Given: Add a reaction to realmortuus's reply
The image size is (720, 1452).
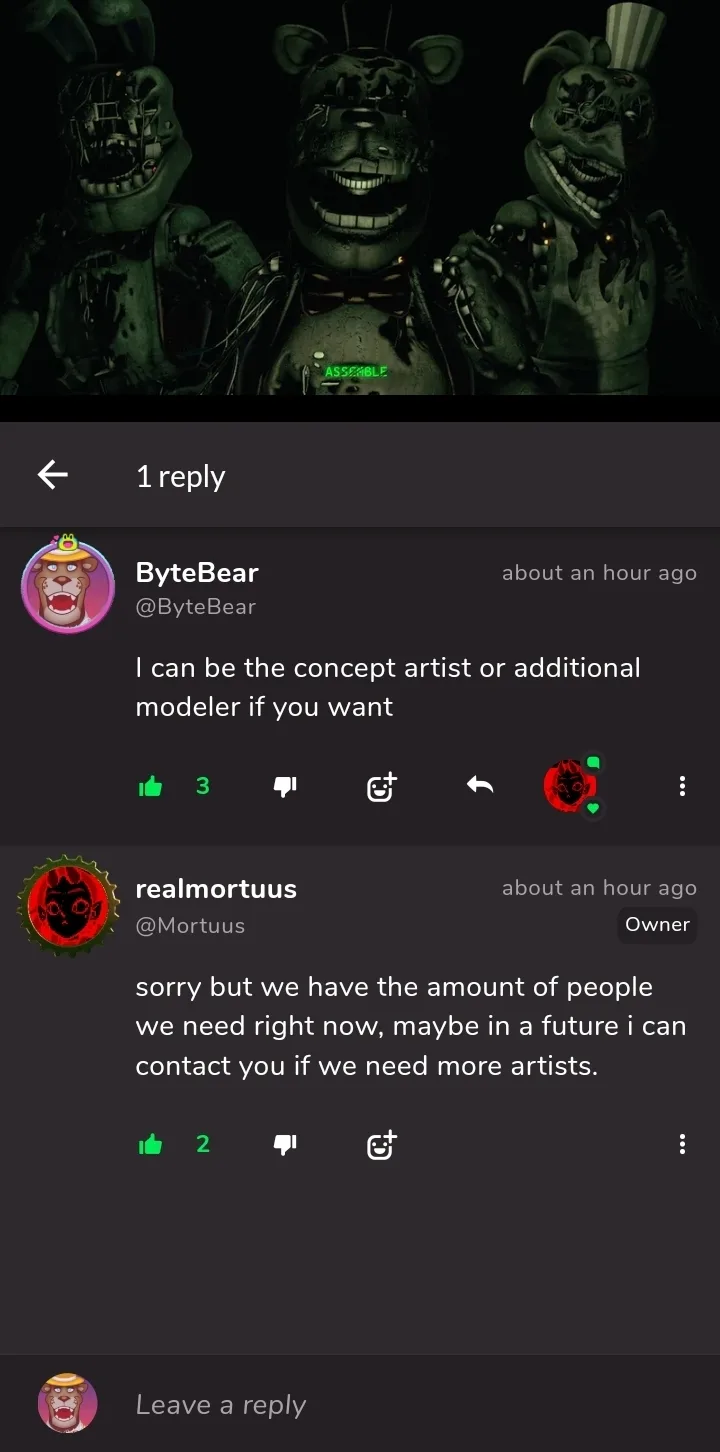Looking at the screenshot, I should coord(380,1145).
